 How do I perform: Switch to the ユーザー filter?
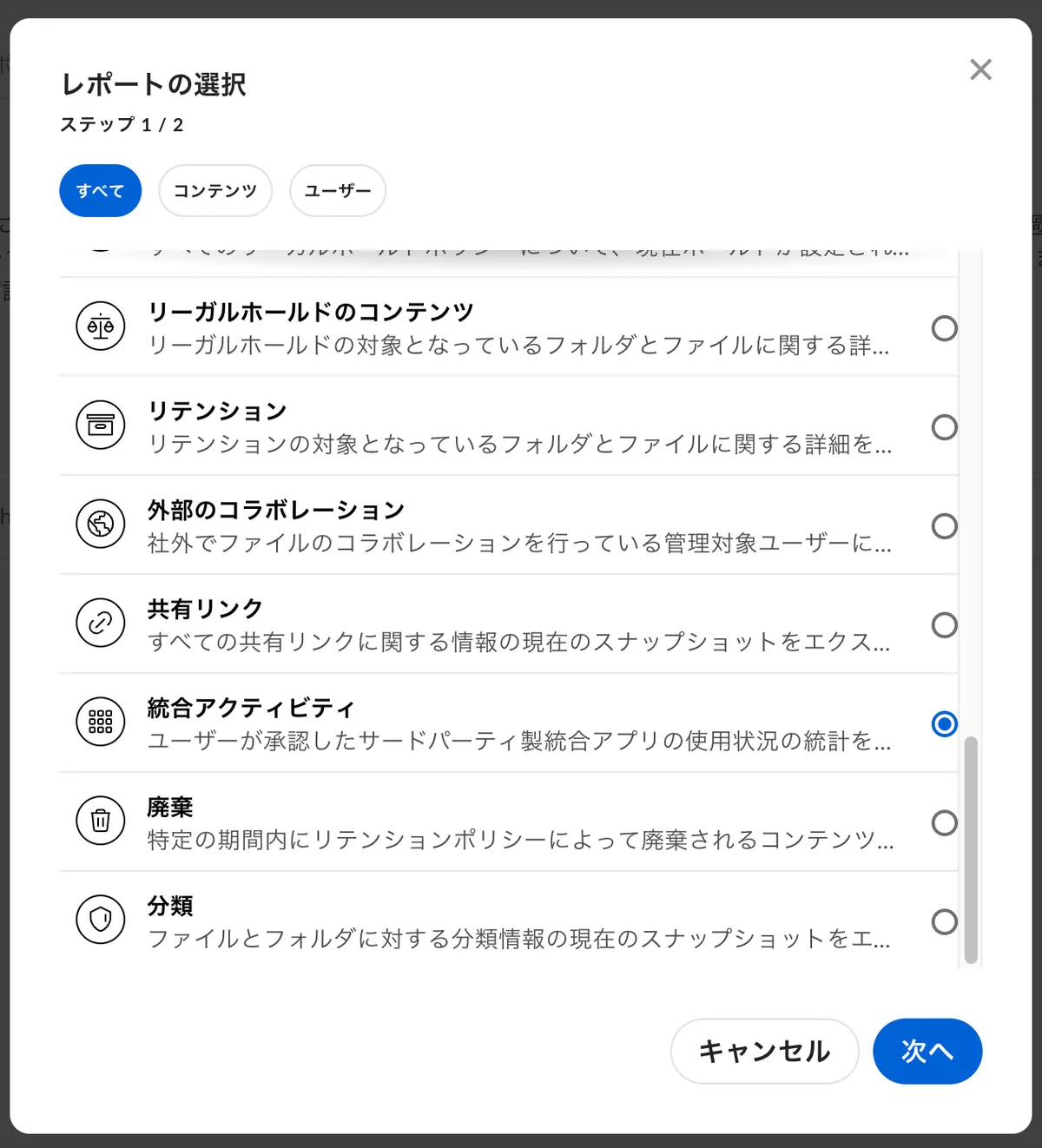click(x=338, y=190)
